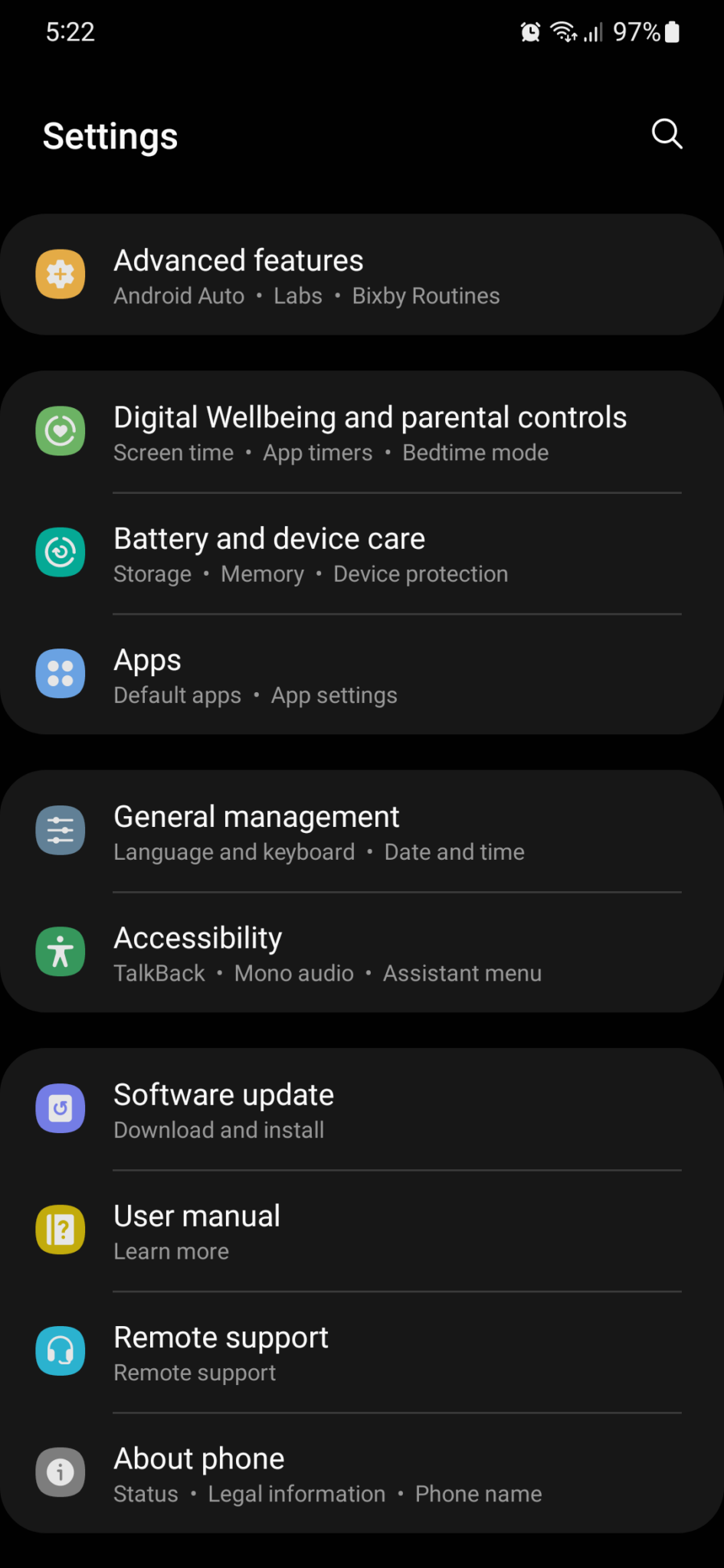Select the Software update icon
The width and height of the screenshot is (724, 1568).
[60, 1107]
